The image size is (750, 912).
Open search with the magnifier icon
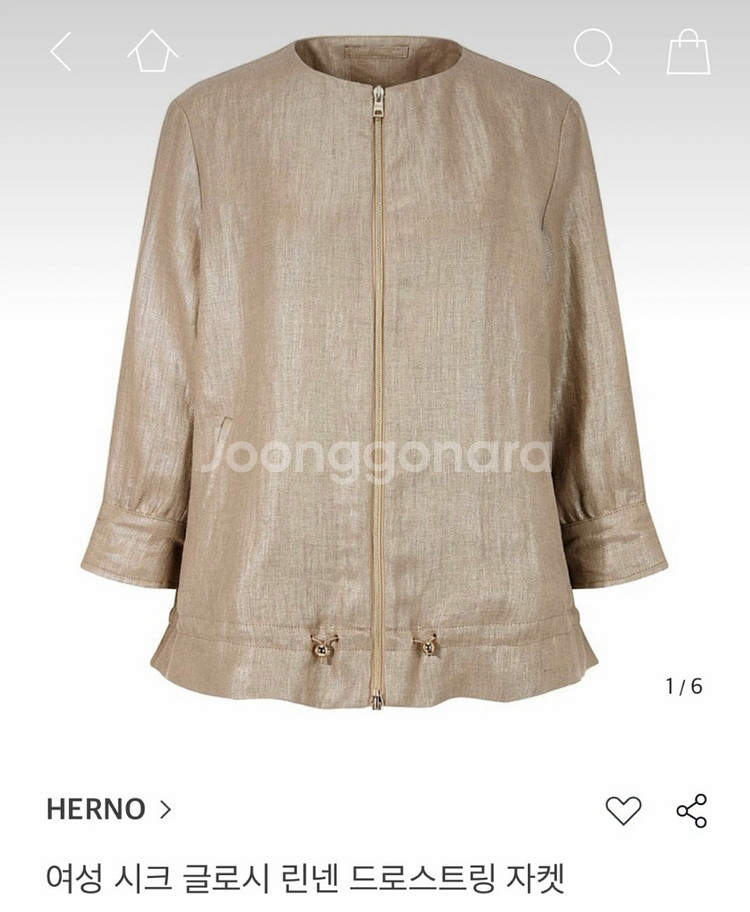pos(596,51)
